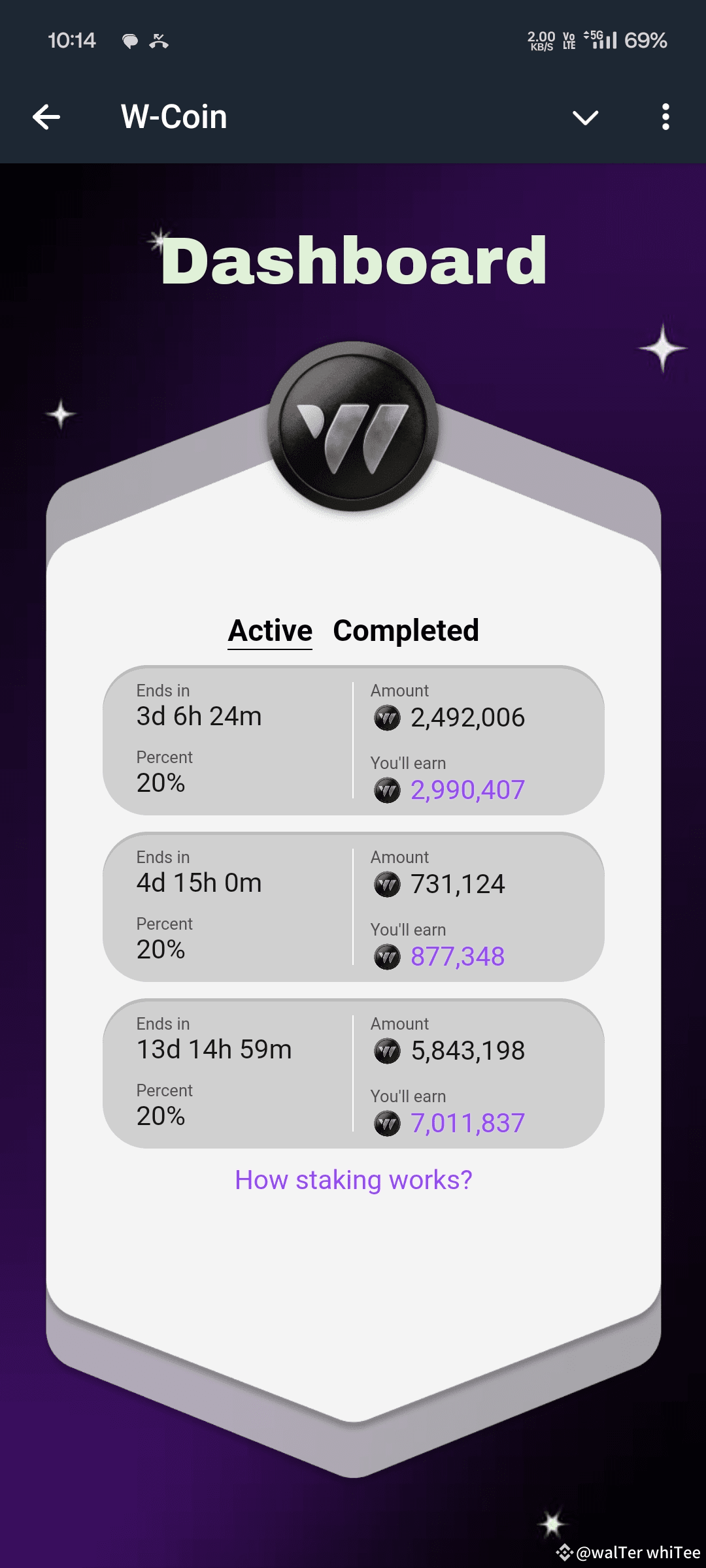The height and width of the screenshot is (1568, 706).
Task: Select the Active stakes tab
Action: [270, 631]
